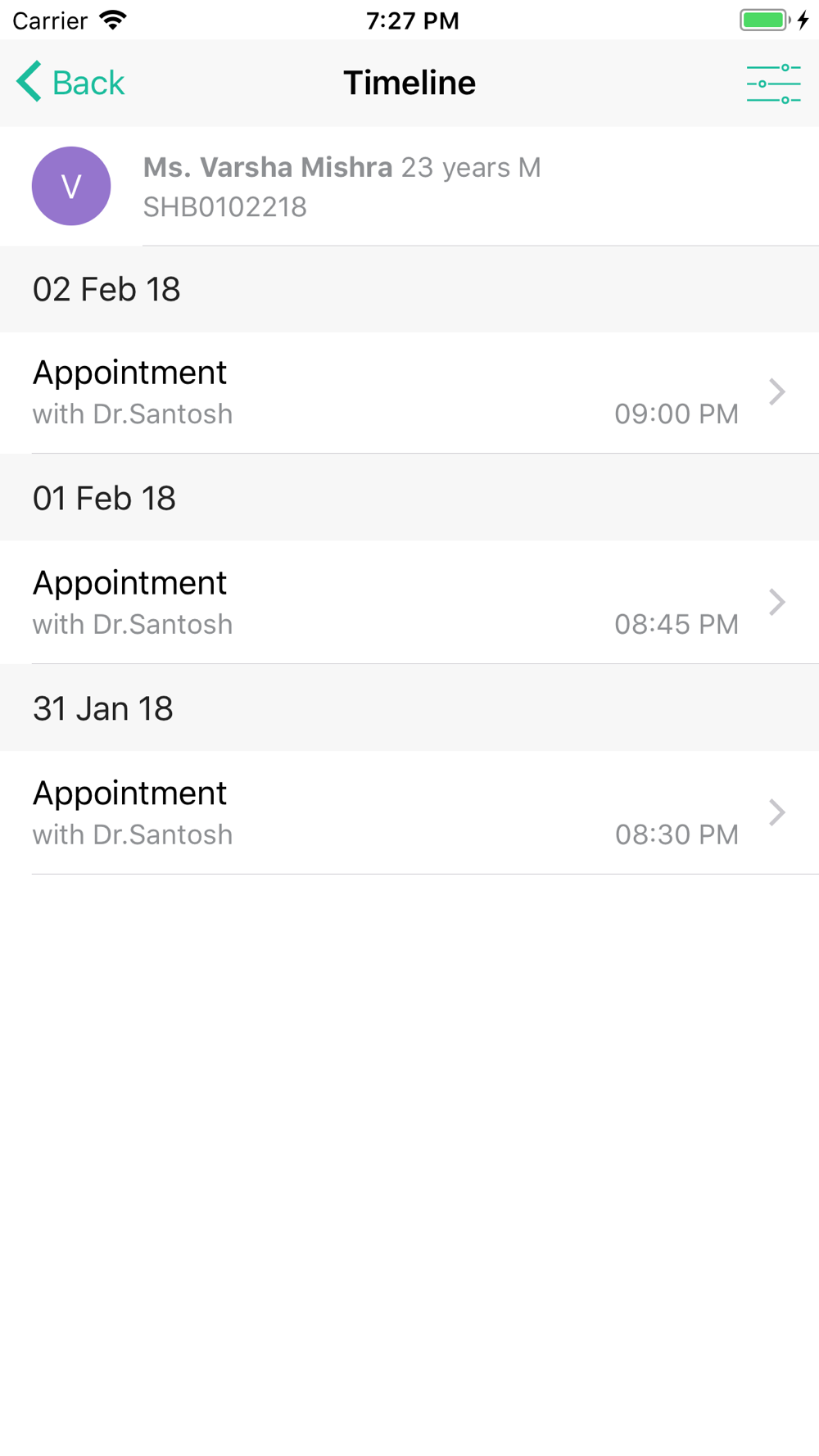The height and width of the screenshot is (1456, 819).
Task: Open the 02 Feb 18 appointment at 09:00 PM
Action: click(409, 393)
